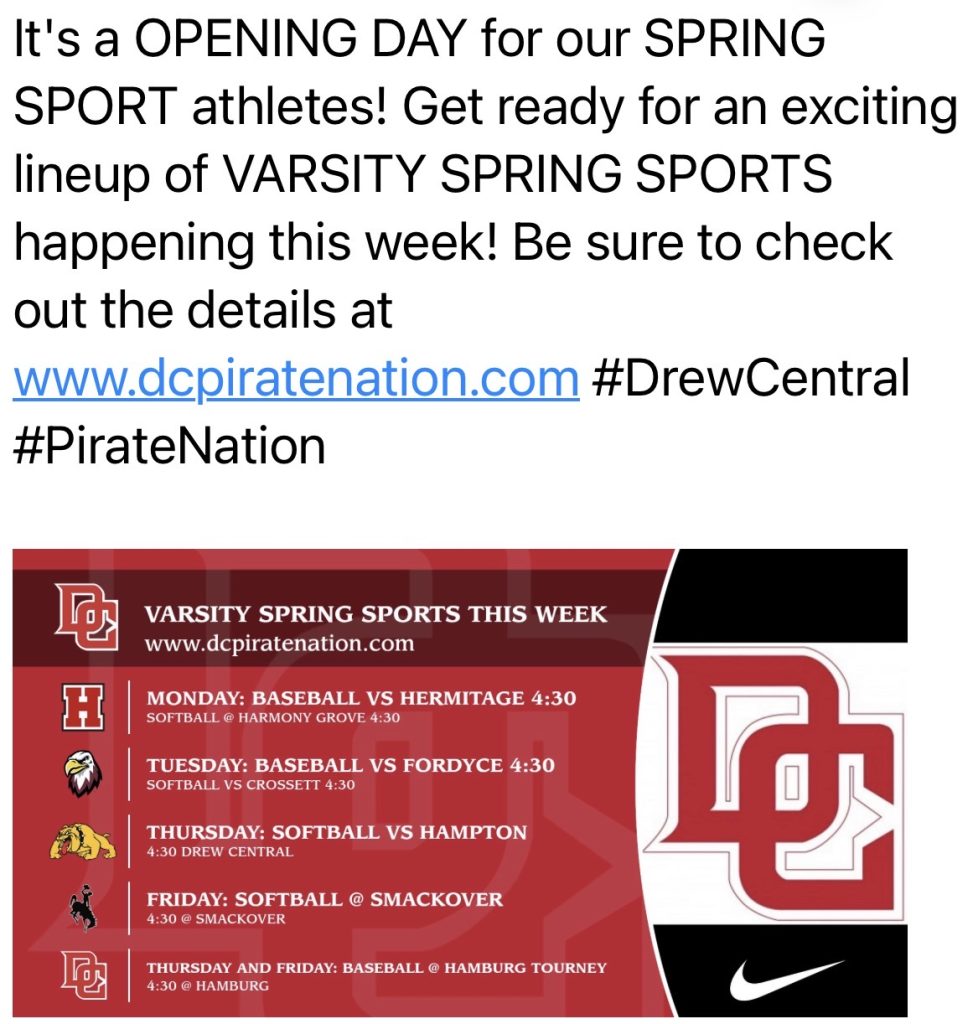
Task: Open the www.dcpiratenation.com link
Action: click(x=296, y=381)
